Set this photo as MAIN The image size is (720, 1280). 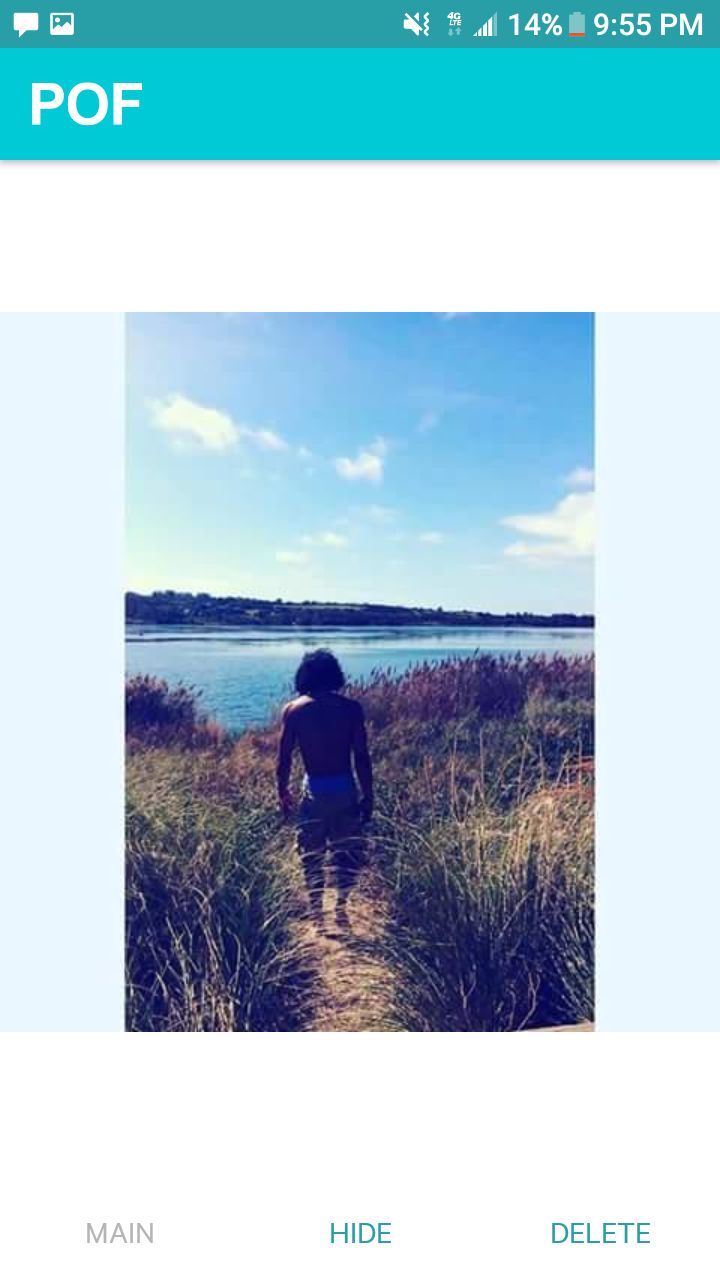120,1233
